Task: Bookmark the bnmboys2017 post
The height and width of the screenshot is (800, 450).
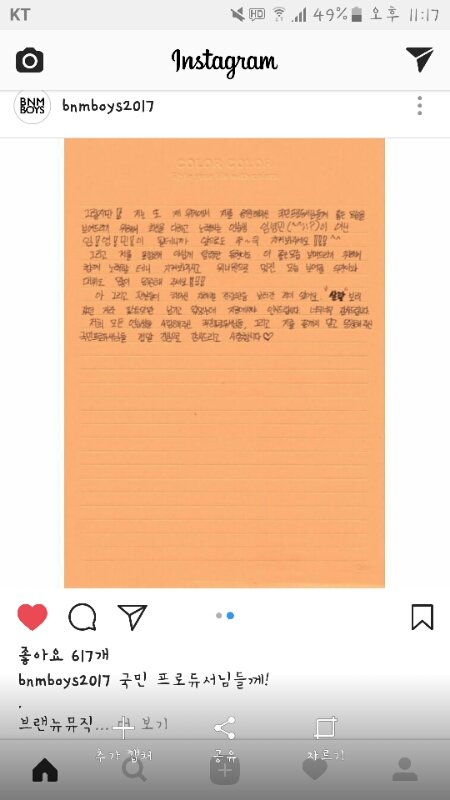Action: (x=422, y=617)
